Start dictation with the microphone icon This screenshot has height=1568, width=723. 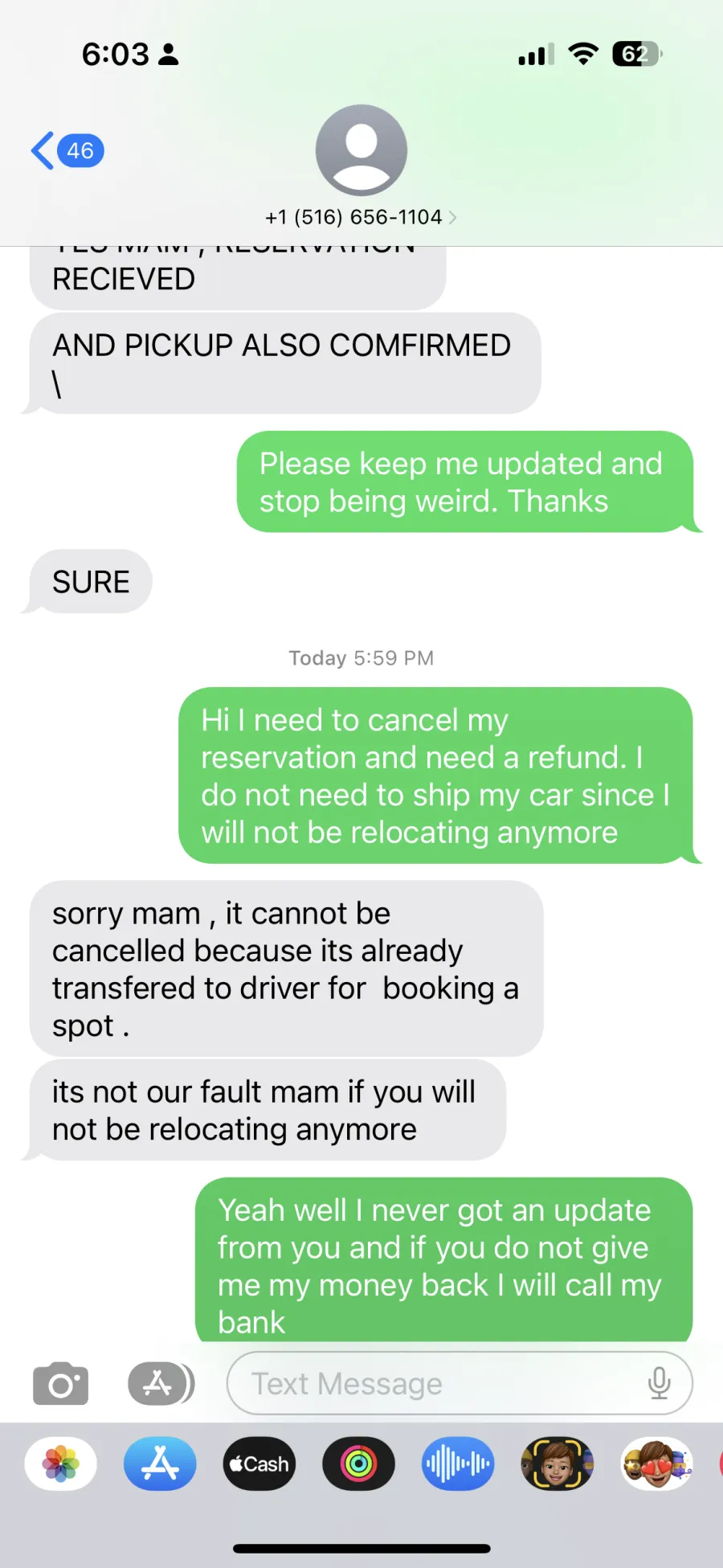[x=659, y=1383]
